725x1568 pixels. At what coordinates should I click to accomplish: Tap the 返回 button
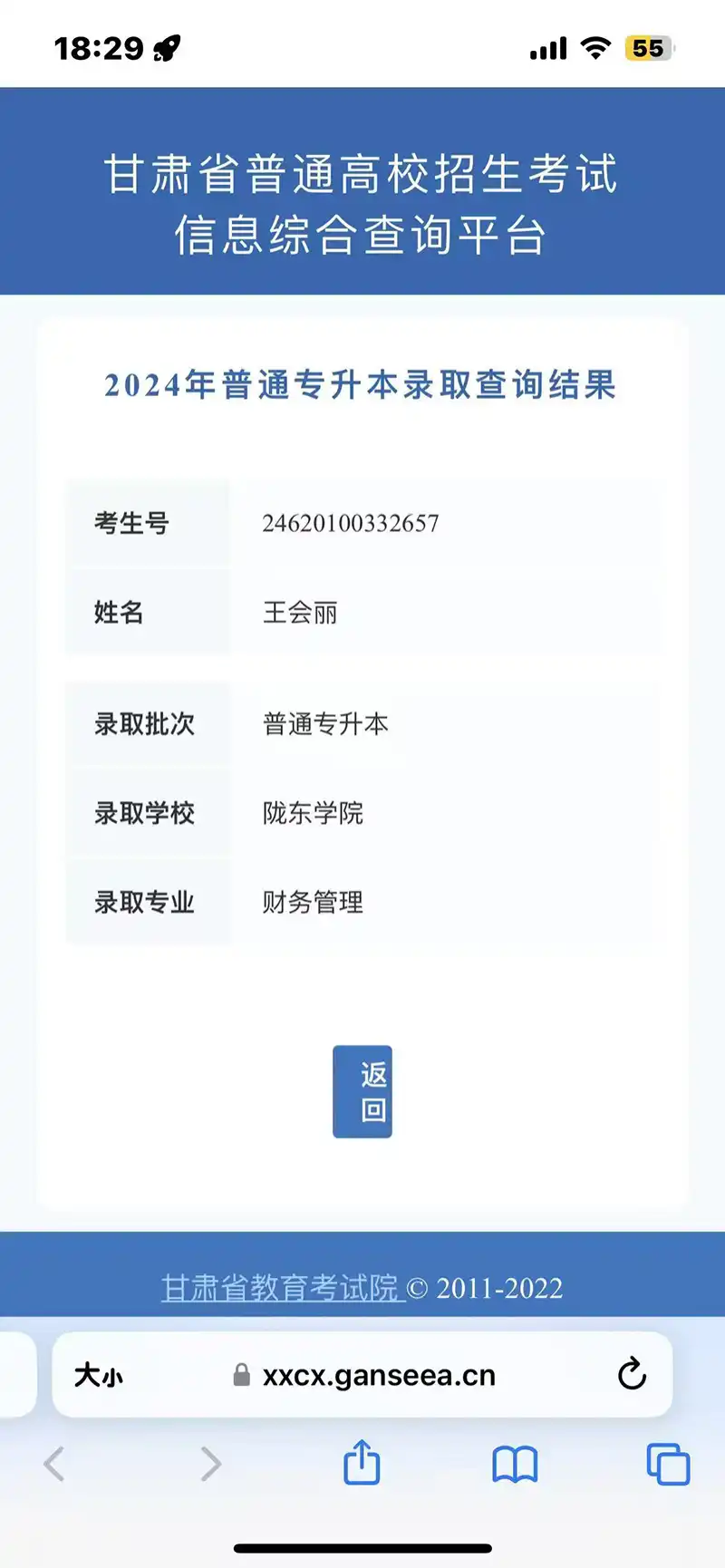tap(362, 1091)
